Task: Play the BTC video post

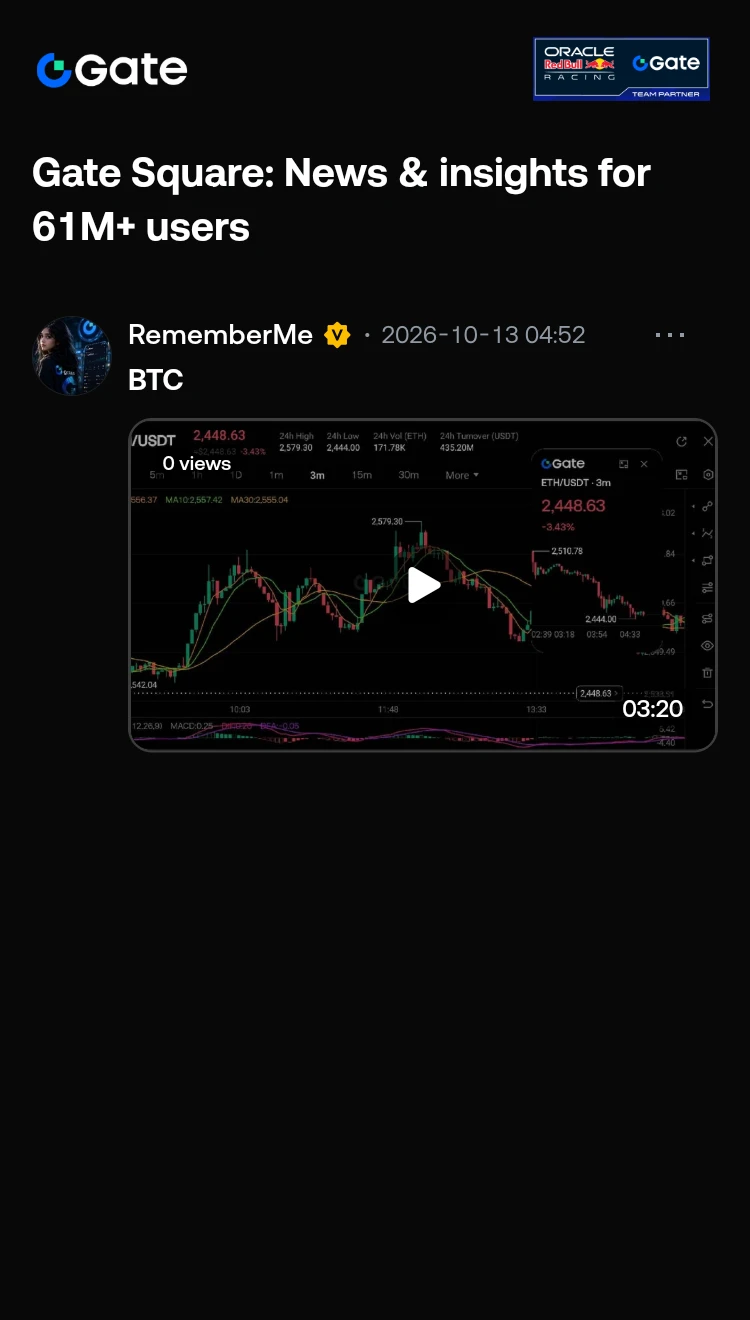Action: tap(424, 585)
